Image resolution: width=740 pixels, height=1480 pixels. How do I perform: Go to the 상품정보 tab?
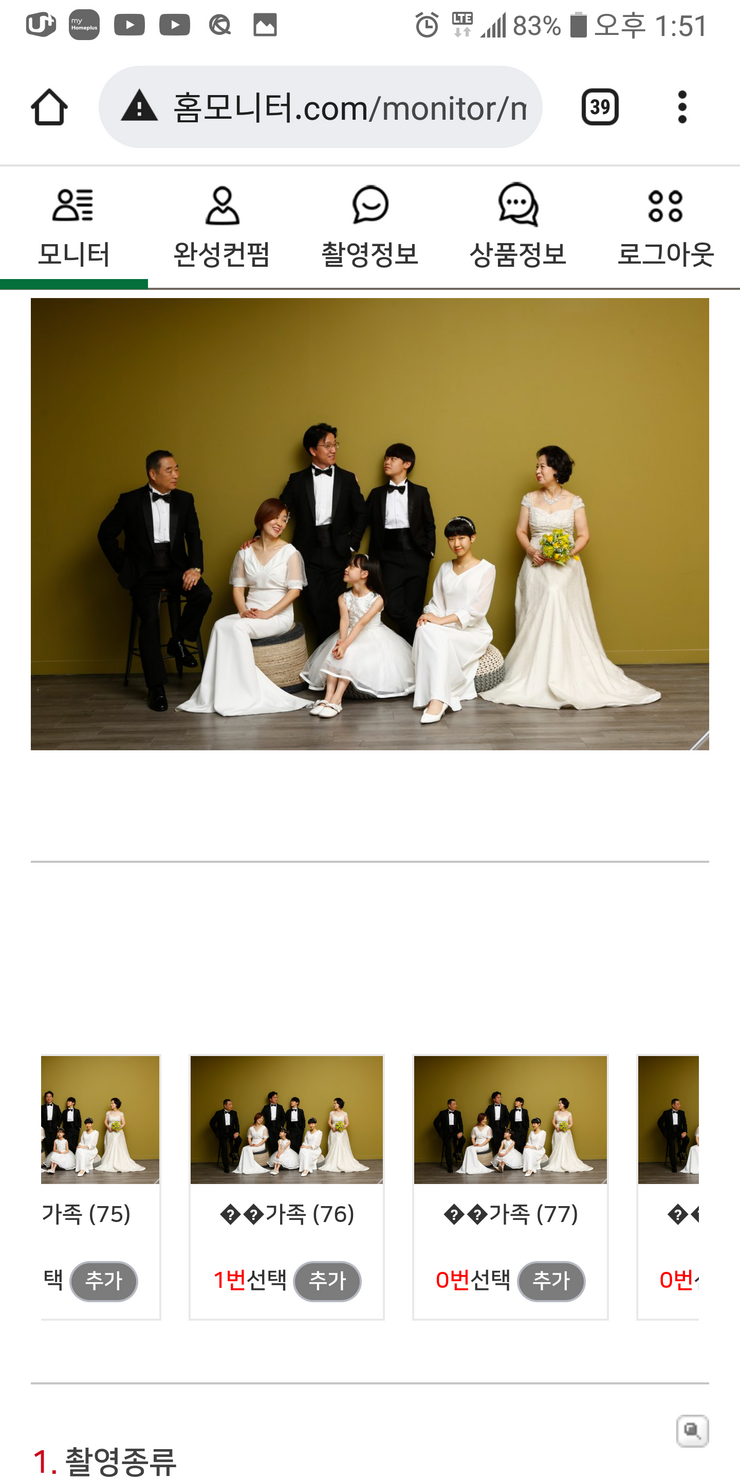coord(517,228)
